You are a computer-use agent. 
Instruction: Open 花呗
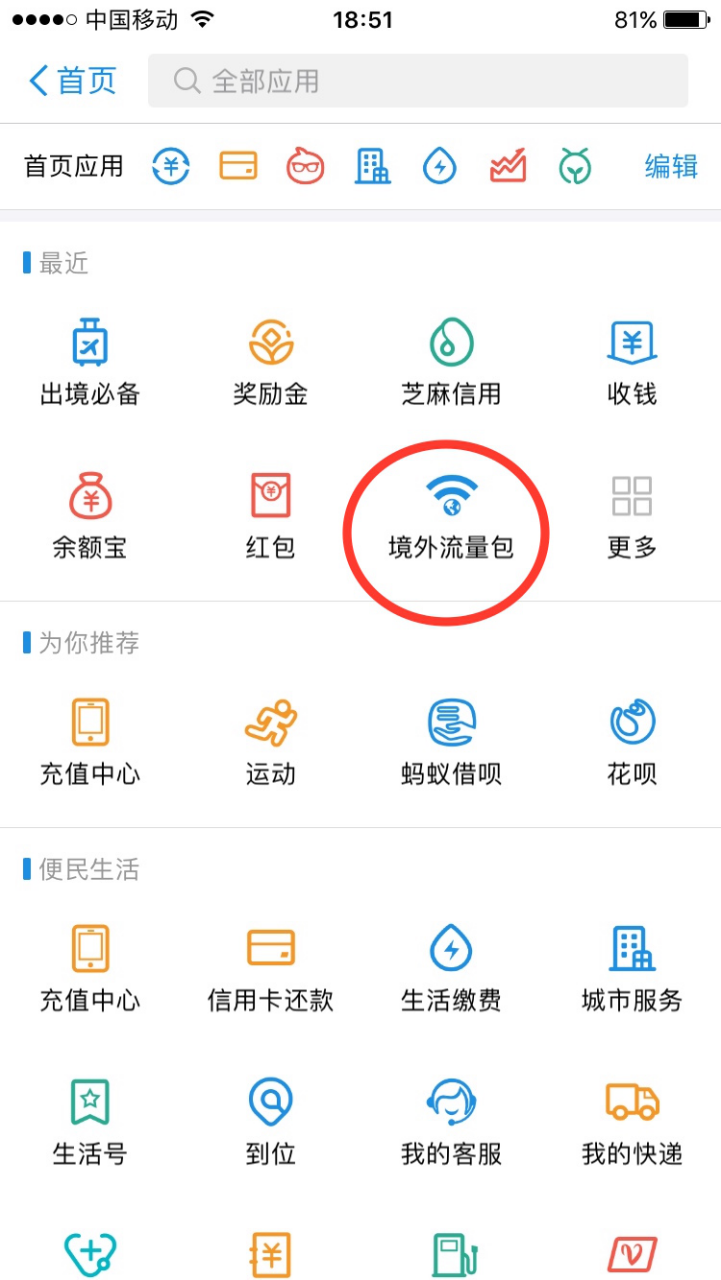tap(632, 742)
